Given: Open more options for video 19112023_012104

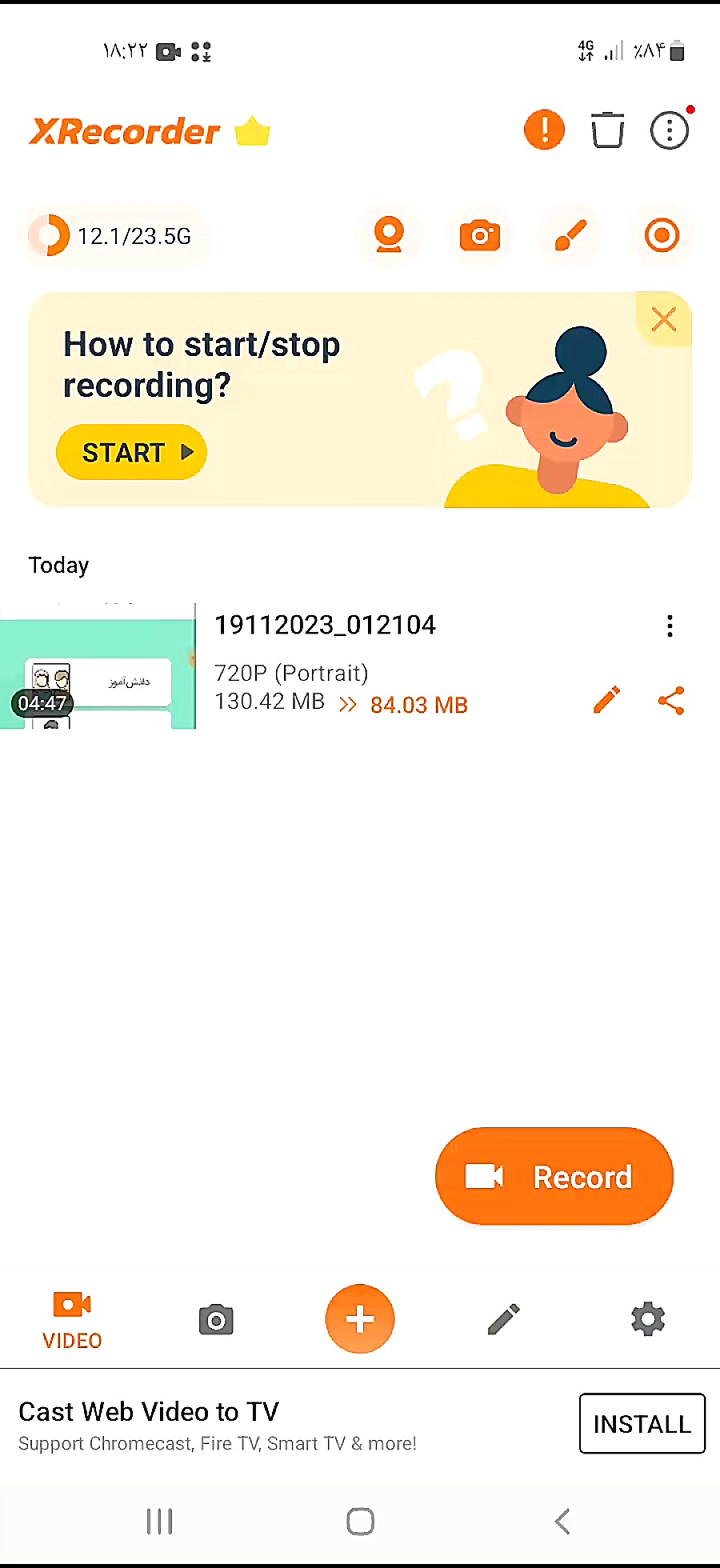Looking at the screenshot, I should point(670,626).
